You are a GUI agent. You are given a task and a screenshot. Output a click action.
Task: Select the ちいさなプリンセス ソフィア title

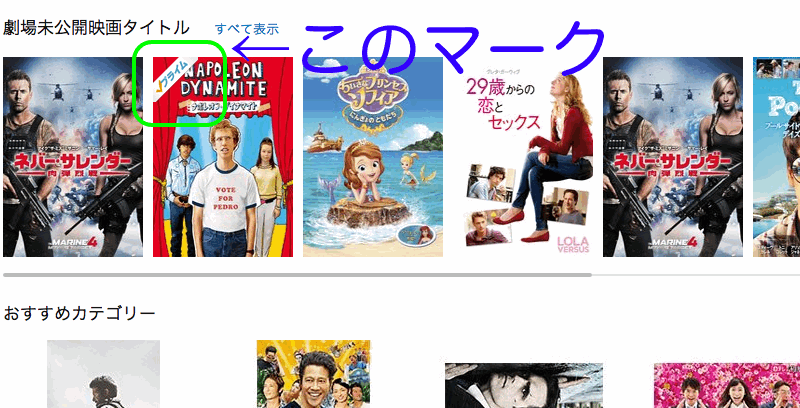click(372, 157)
